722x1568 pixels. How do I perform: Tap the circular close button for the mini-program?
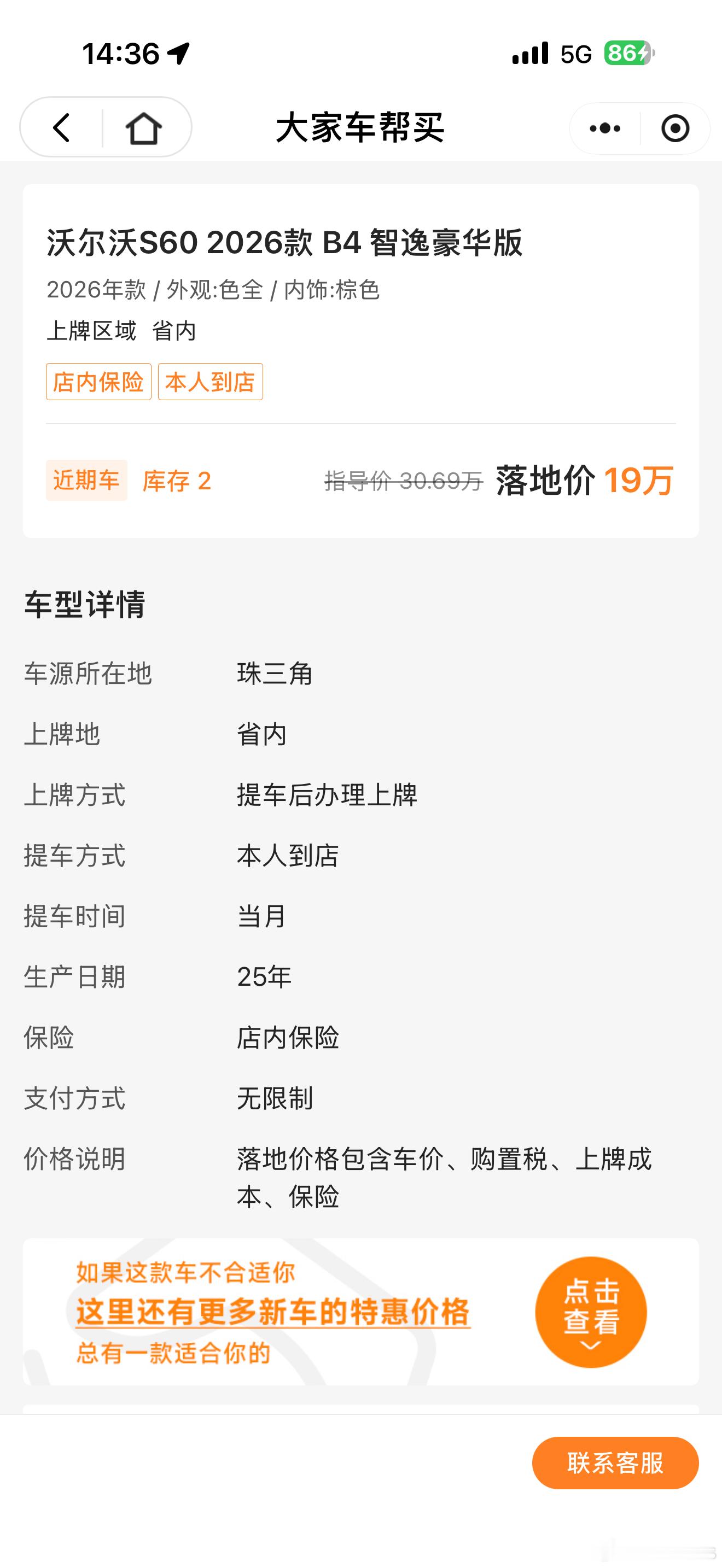tap(676, 128)
